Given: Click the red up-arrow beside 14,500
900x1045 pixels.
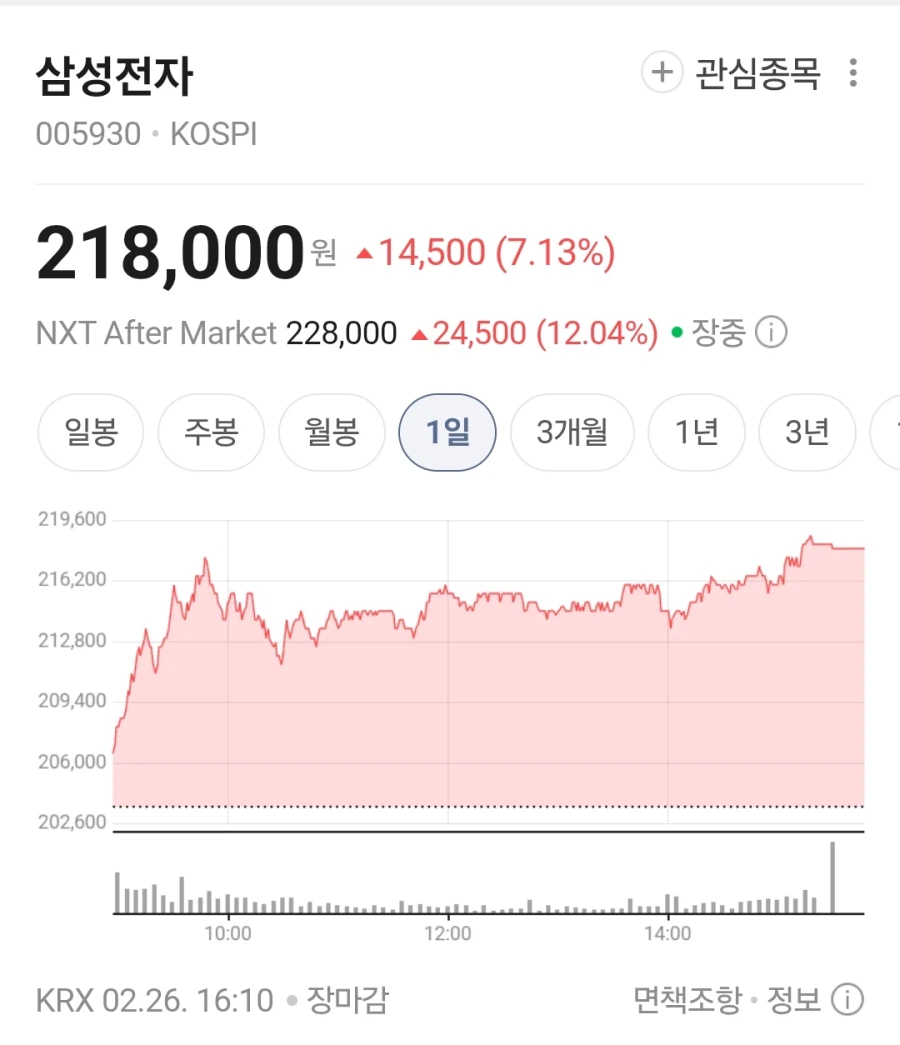Looking at the screenshot, I should (x=363, y=255).
